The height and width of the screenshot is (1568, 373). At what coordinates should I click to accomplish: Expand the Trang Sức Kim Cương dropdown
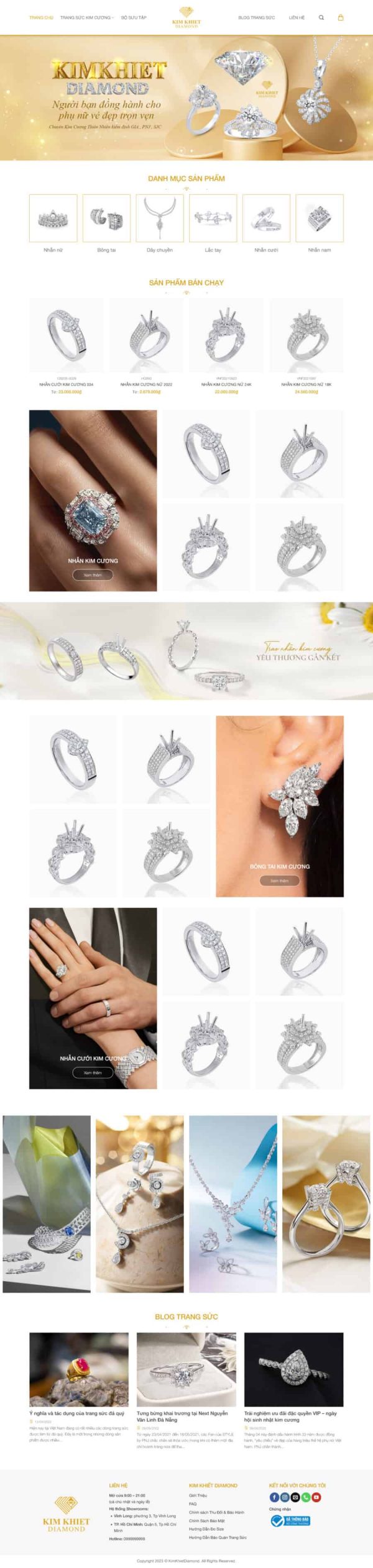86,17
